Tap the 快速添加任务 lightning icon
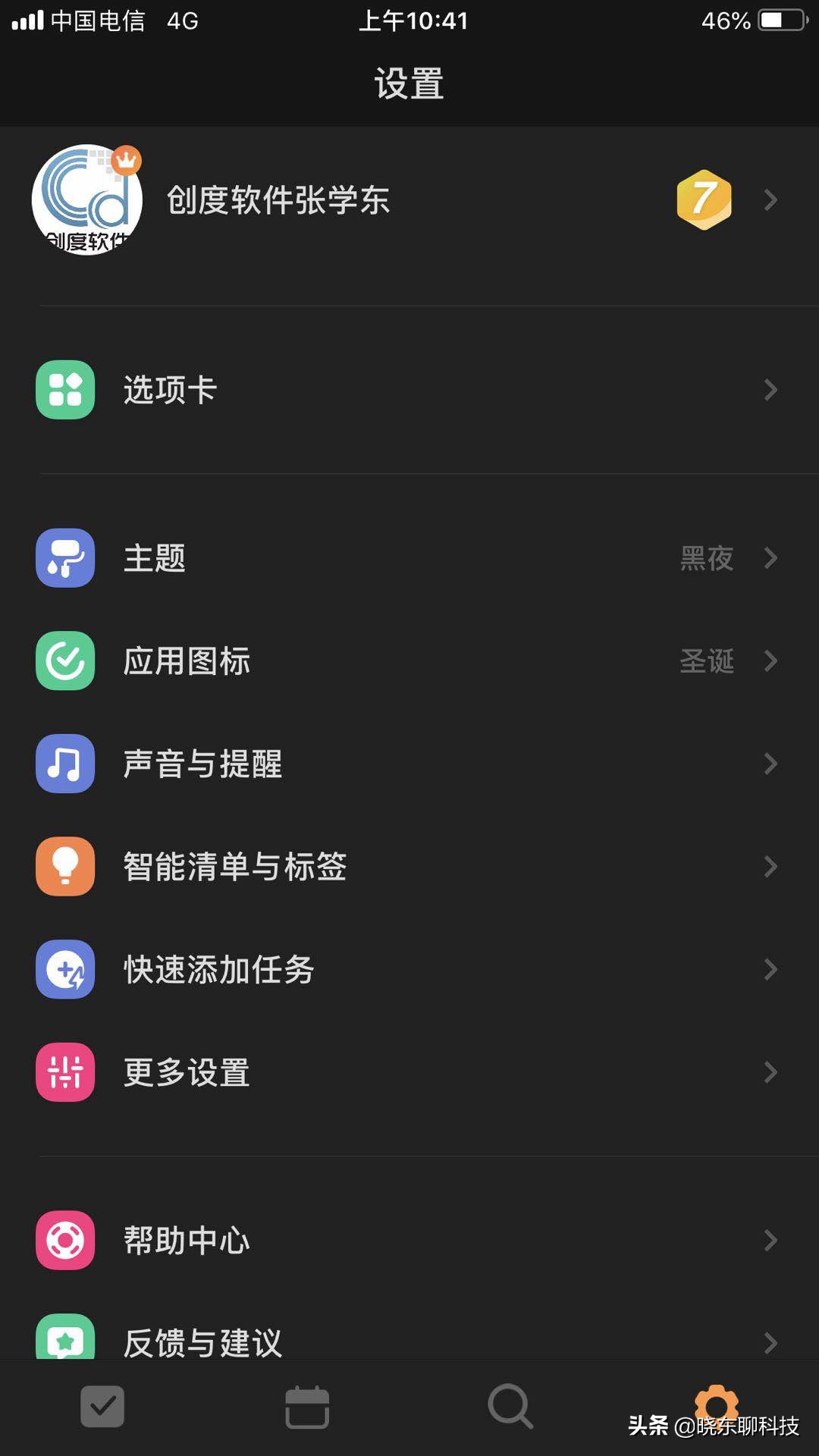The image size is (819, 1456). [64, 970]
